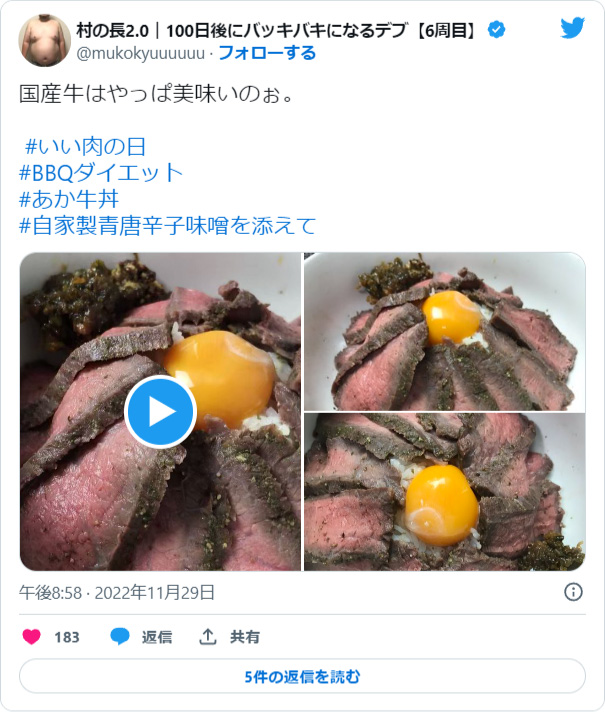
Task: Open hashtag #自家製青唐辛子味噌を添えて
Action: (168, 224)
